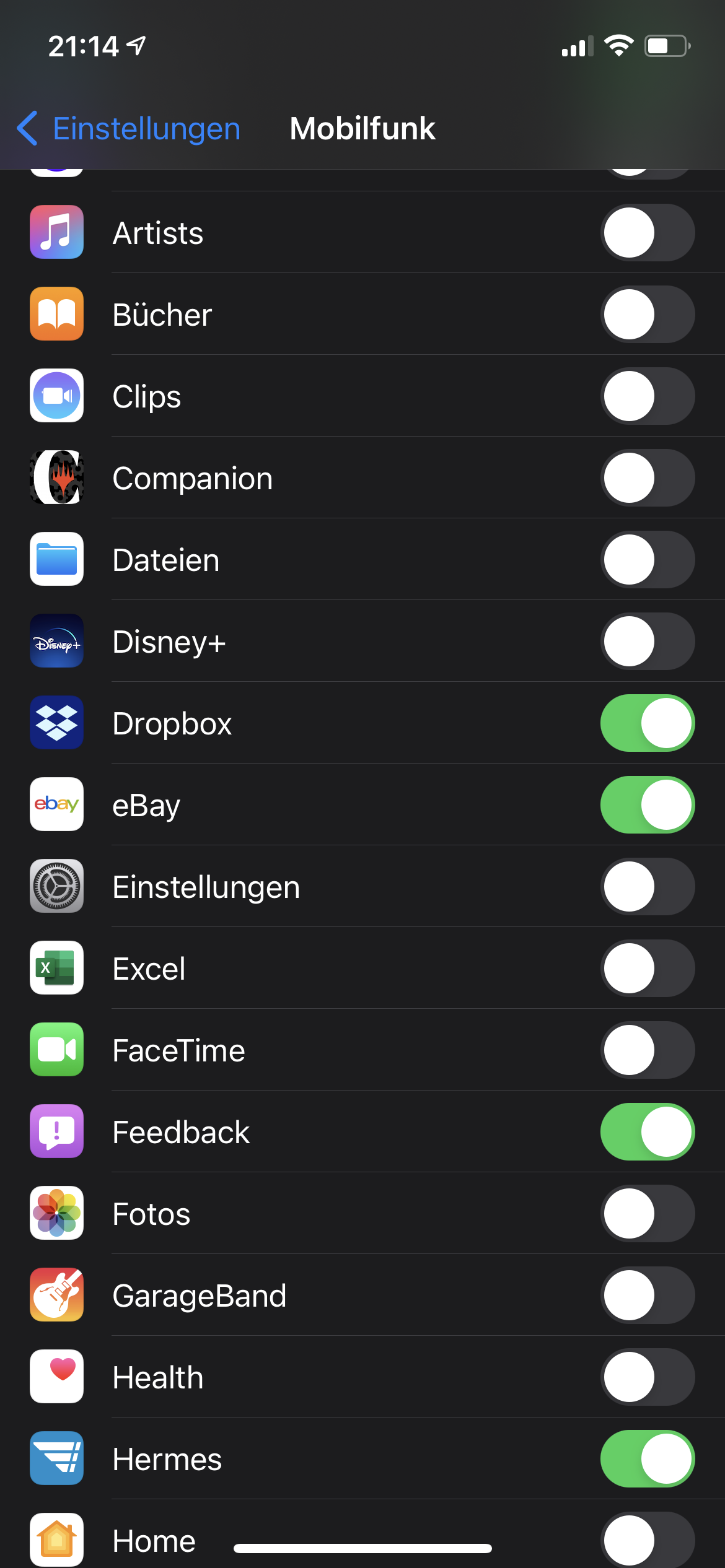
Task: Go back to Einstellungen
Action: (128, 129)
